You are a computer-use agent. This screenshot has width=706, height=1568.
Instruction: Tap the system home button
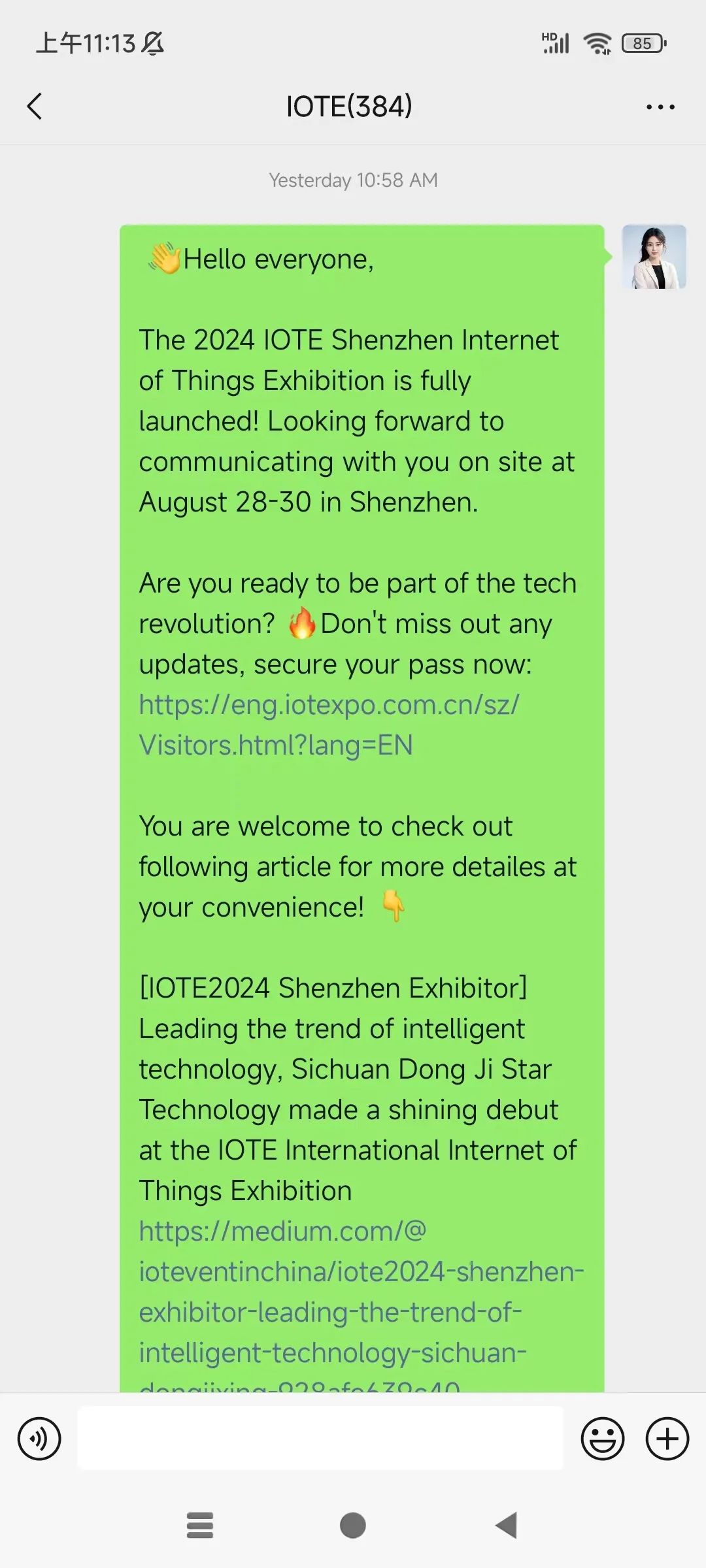point(353,1526)
